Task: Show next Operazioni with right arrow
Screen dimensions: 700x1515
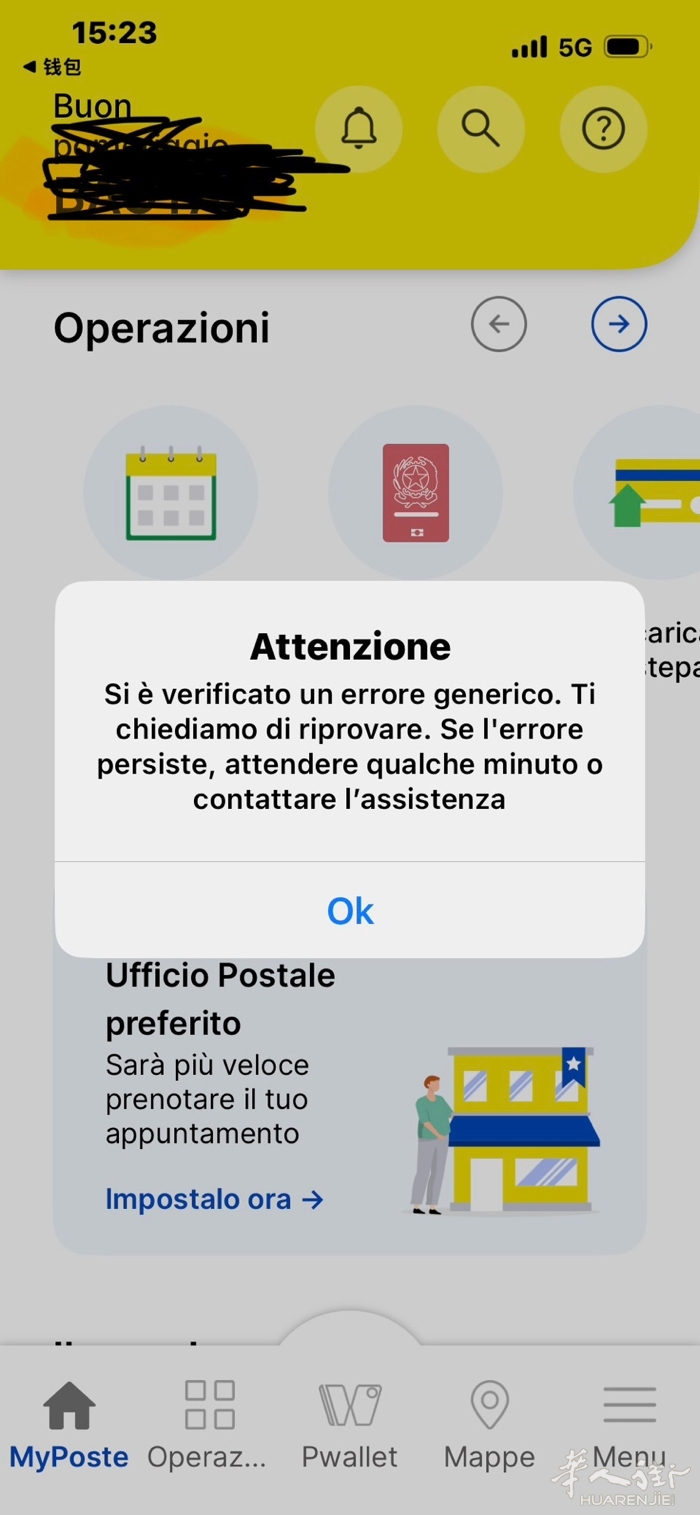Action: coord(619,324)
